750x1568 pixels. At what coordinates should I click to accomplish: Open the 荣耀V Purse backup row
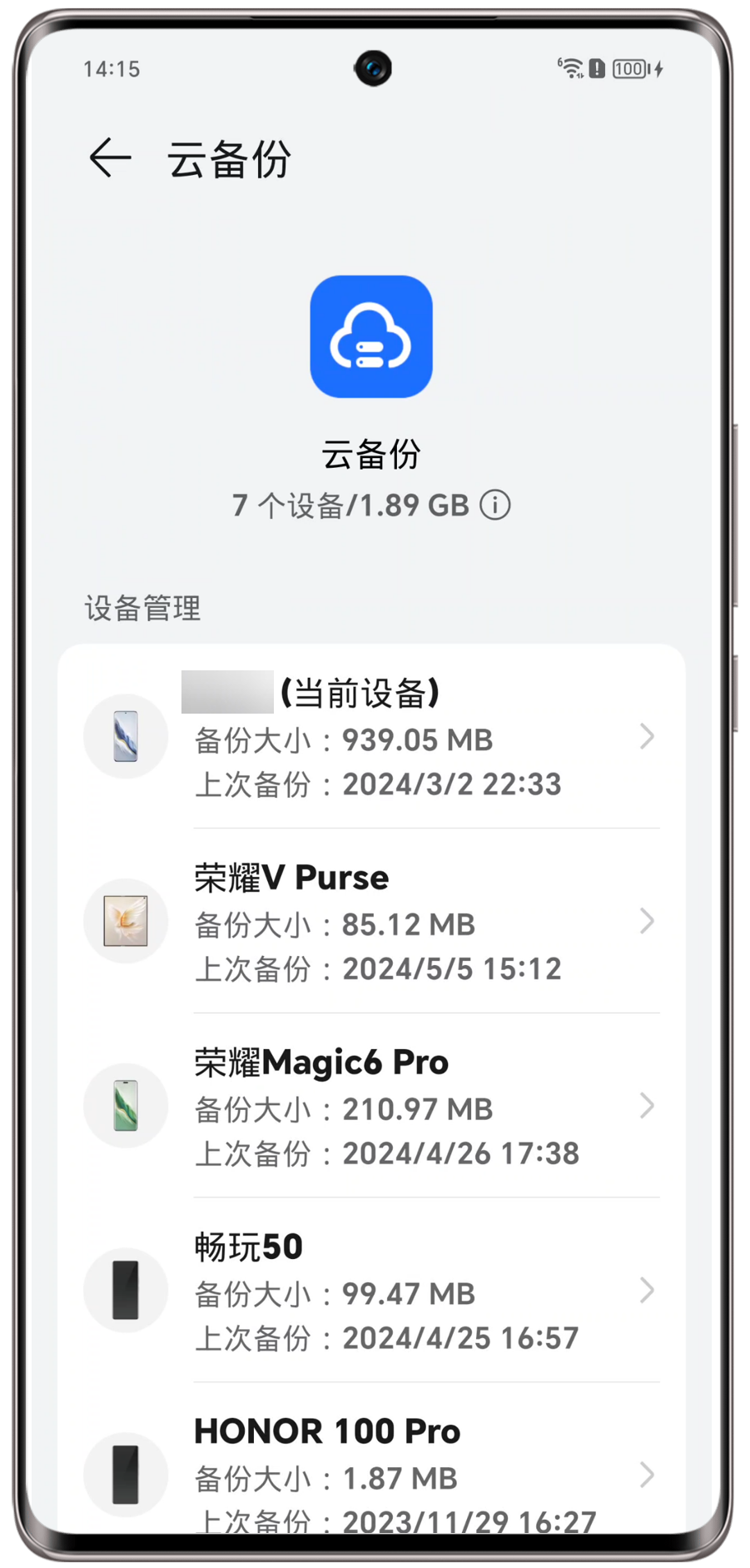(371, 922)
